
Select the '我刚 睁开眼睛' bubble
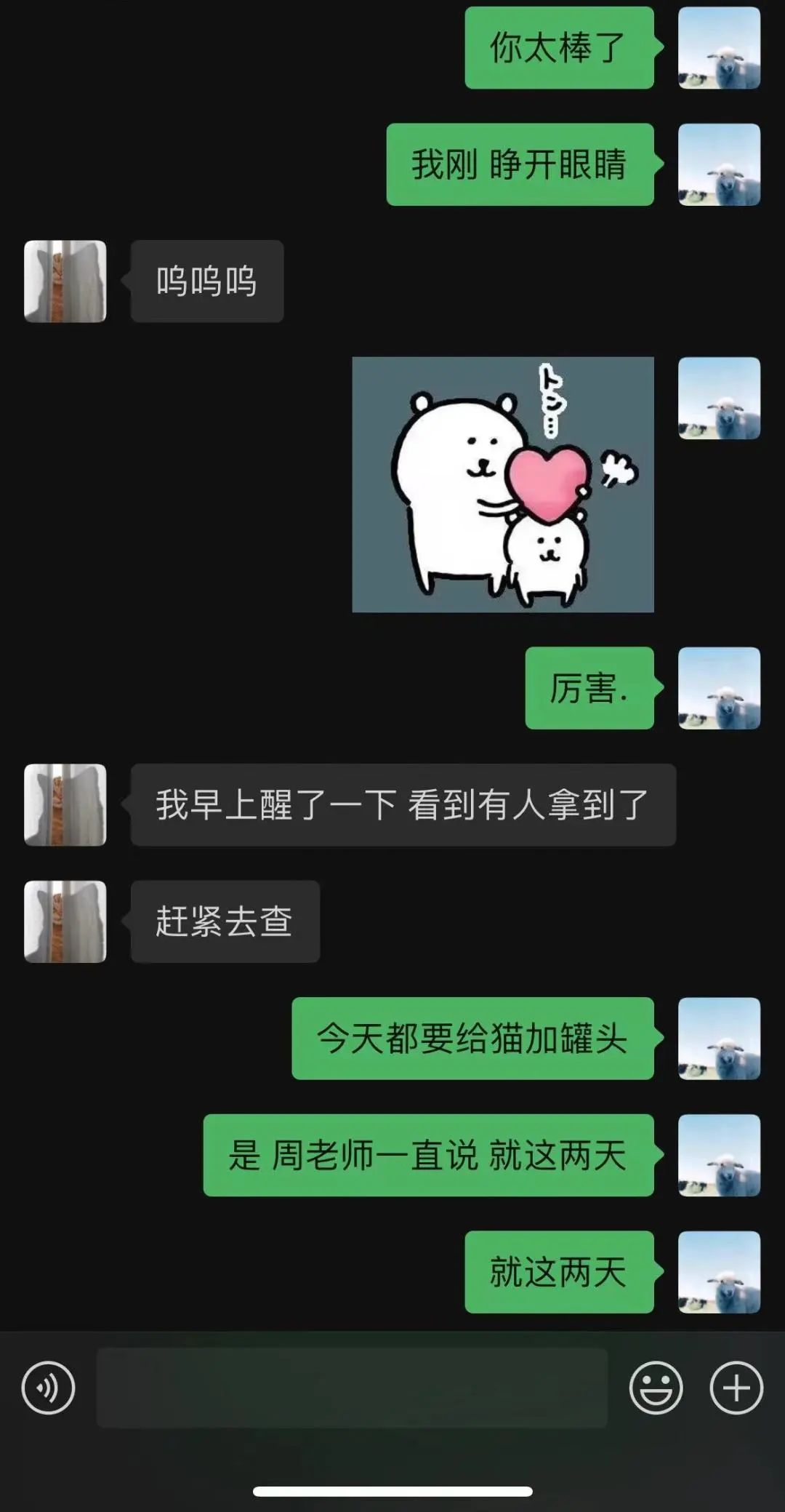coord(518,164)
